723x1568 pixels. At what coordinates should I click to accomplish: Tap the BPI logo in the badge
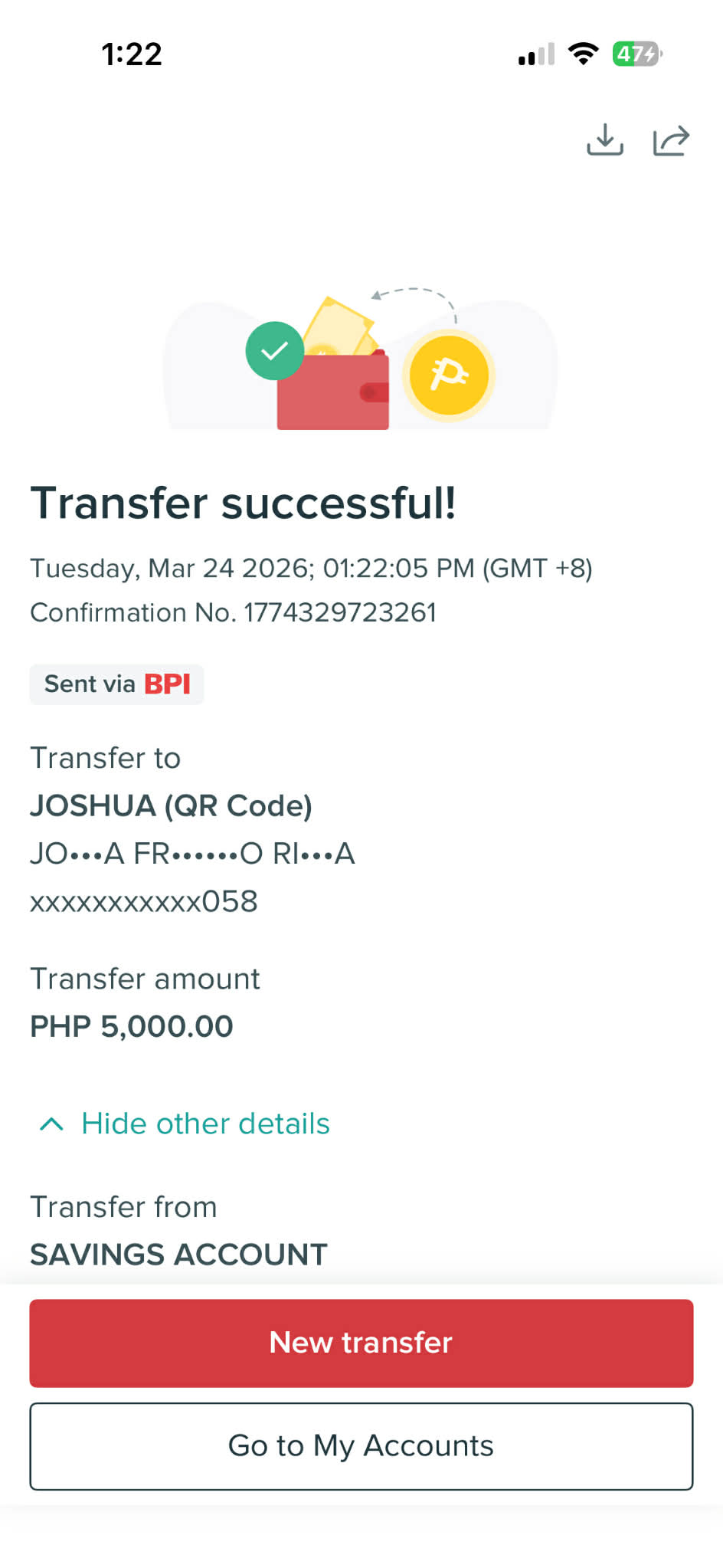(167, 684)
